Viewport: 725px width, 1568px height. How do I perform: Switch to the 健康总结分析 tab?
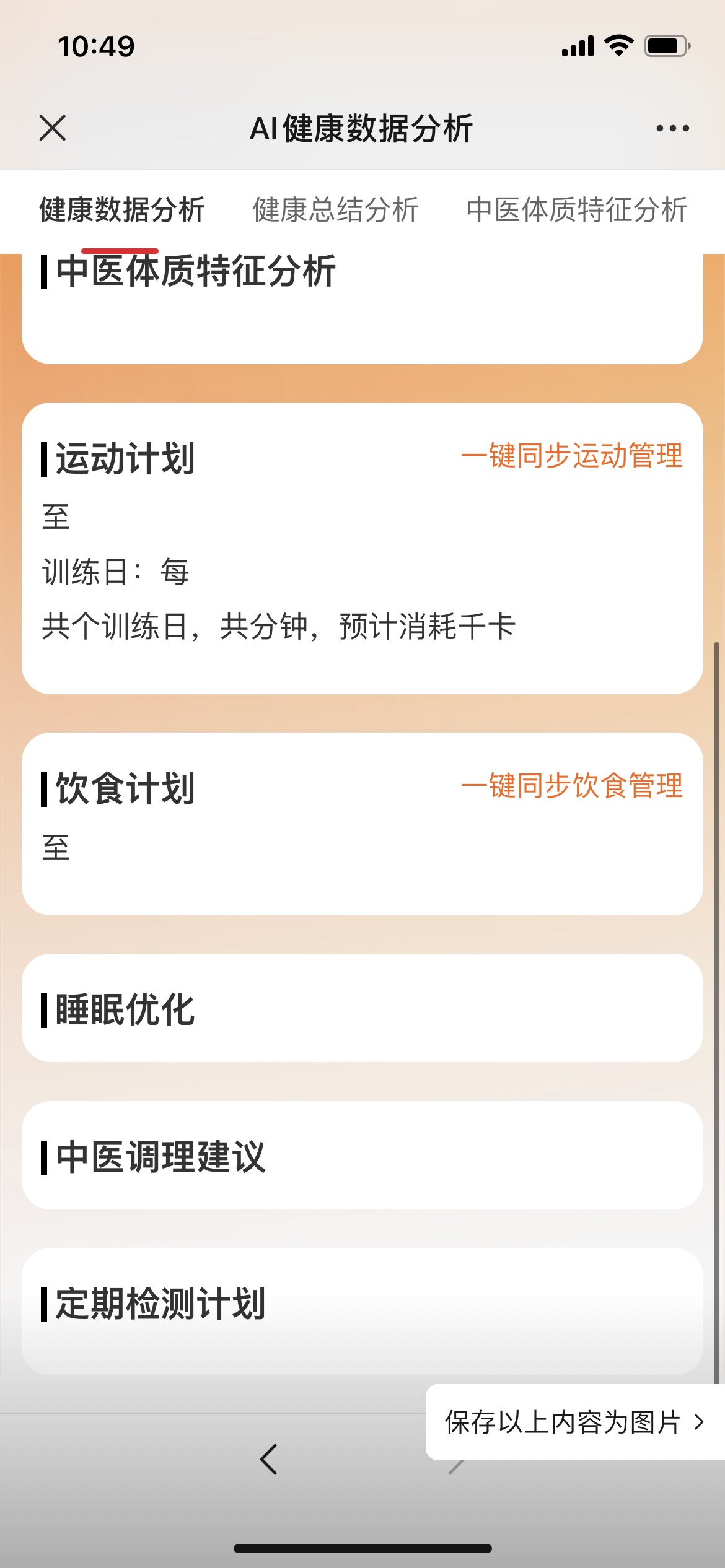(335, 210)
